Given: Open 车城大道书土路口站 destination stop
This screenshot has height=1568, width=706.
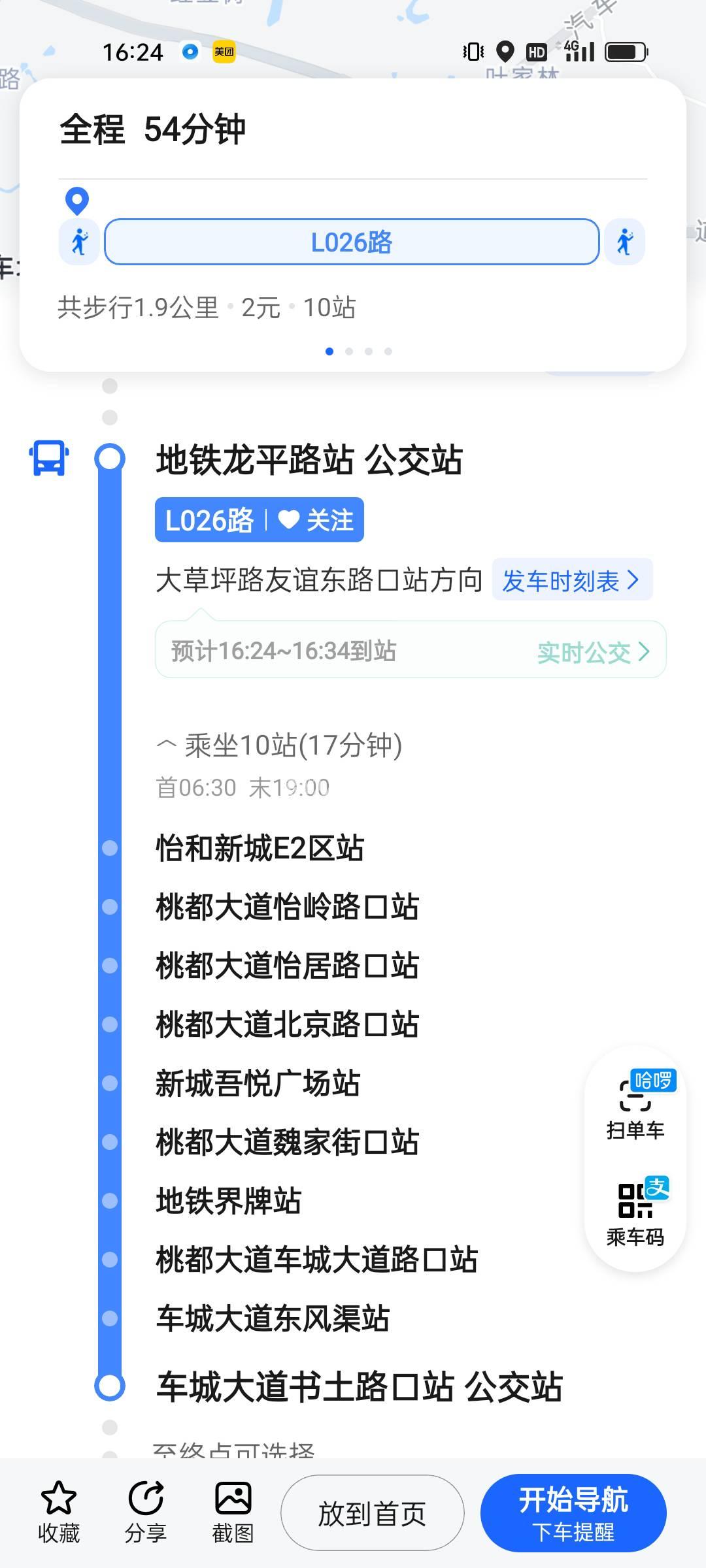Looking at the screenshot, I should coord(359,1387).
